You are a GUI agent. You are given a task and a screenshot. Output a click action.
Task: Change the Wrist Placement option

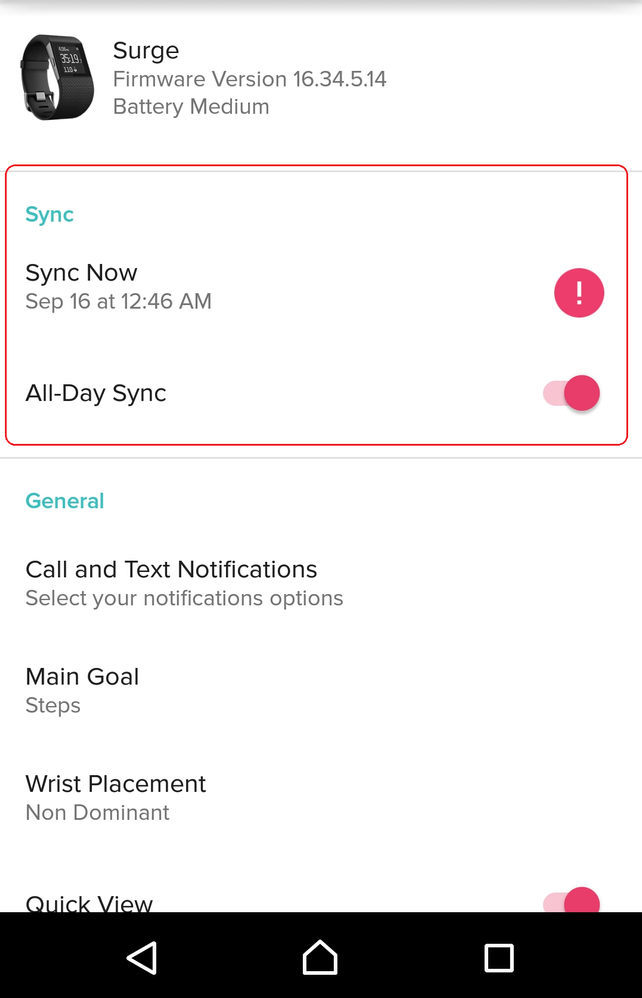[115, 796]
